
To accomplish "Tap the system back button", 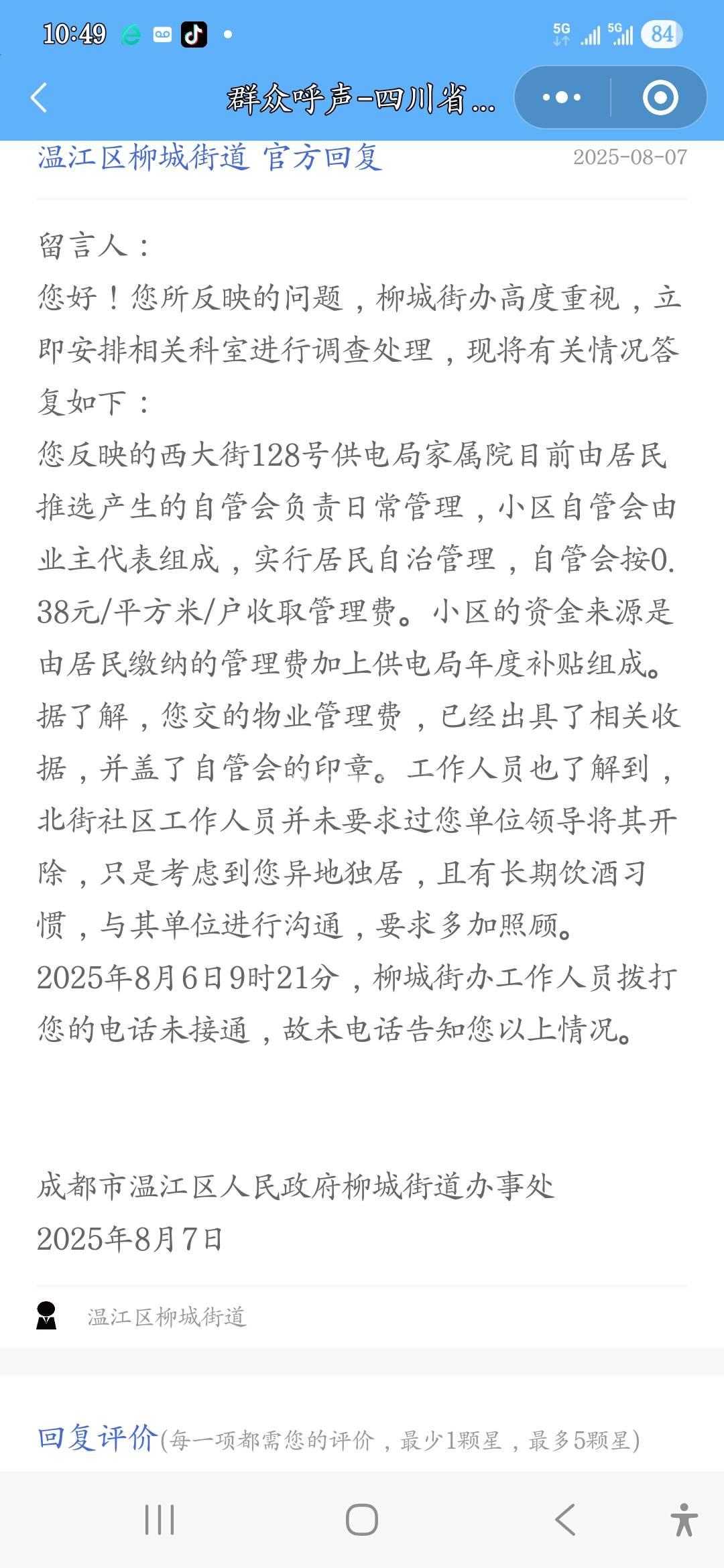I will 565,1519.
